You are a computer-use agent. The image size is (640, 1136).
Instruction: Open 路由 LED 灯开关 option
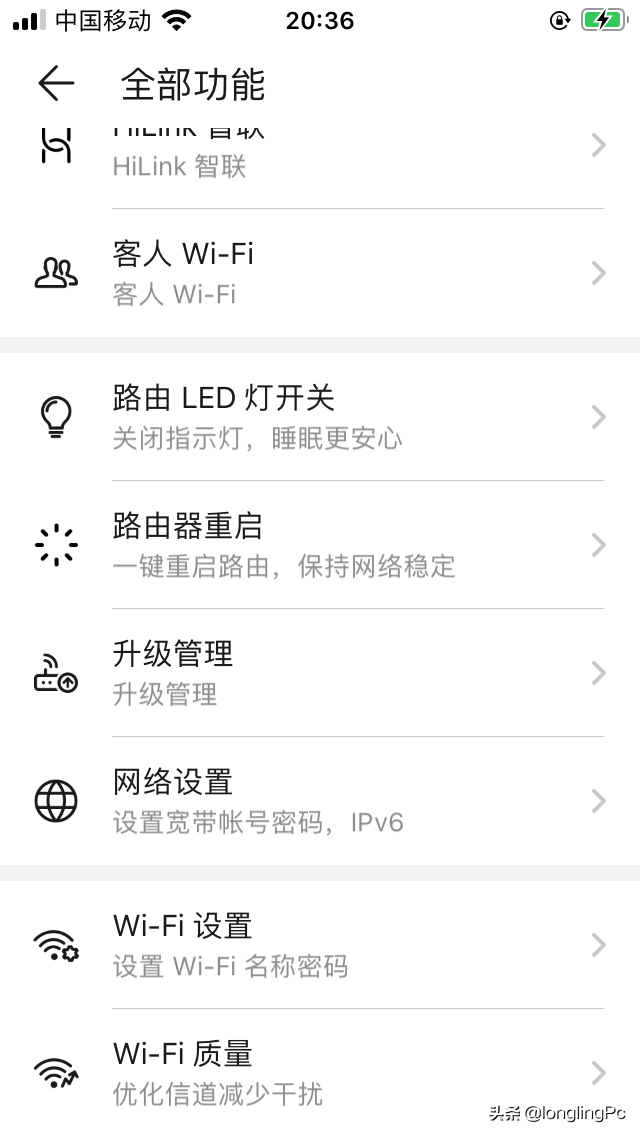click(320, 417)
